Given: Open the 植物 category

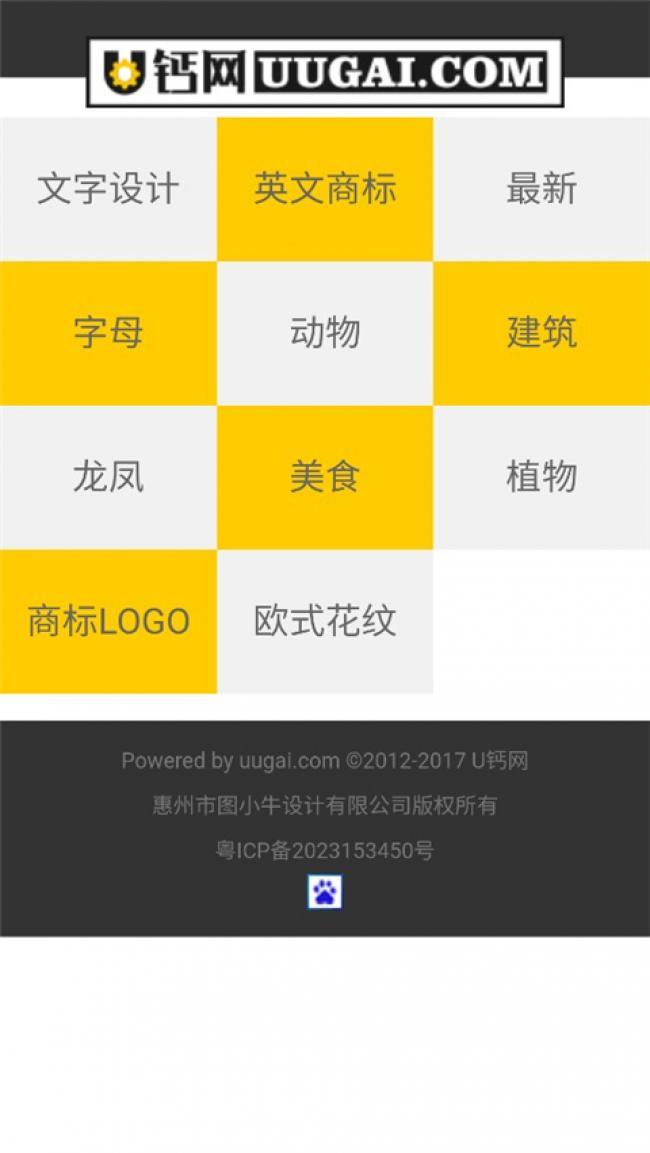Looking at the screenshot, I should coord(542,477).
